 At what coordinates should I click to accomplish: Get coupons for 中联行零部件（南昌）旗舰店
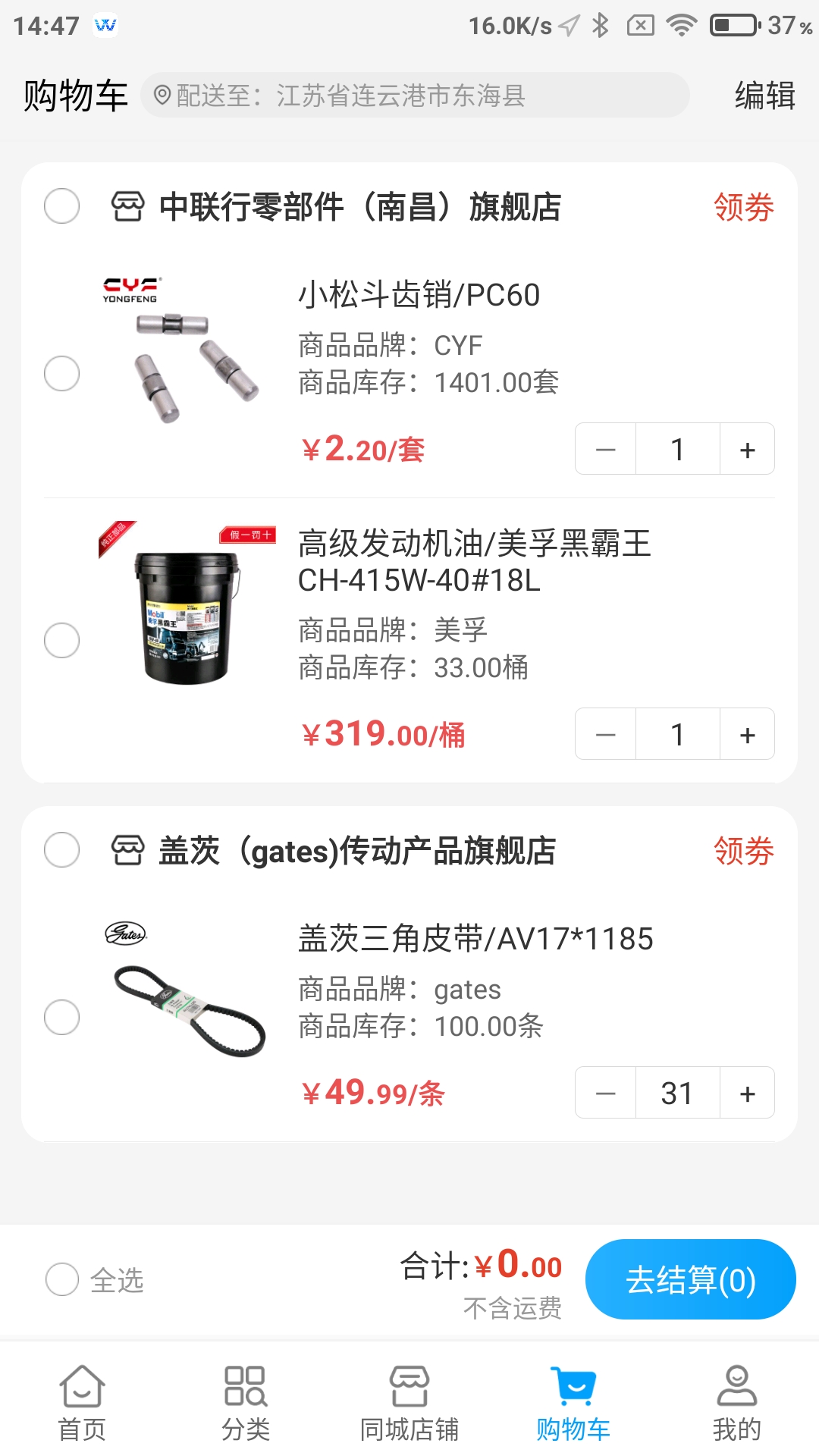click(x=743, y=207)
